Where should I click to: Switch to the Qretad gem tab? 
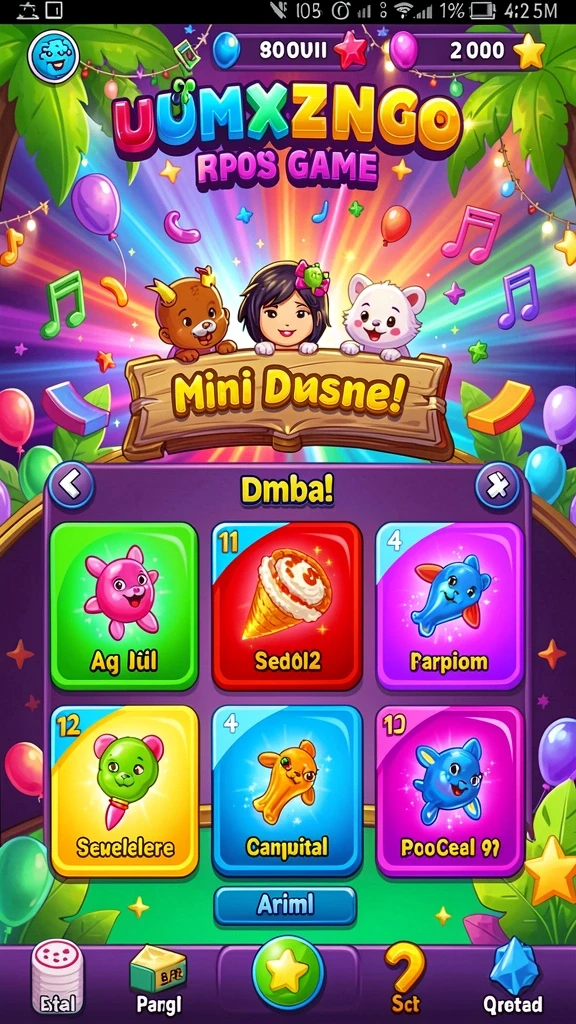click(513, 980)
